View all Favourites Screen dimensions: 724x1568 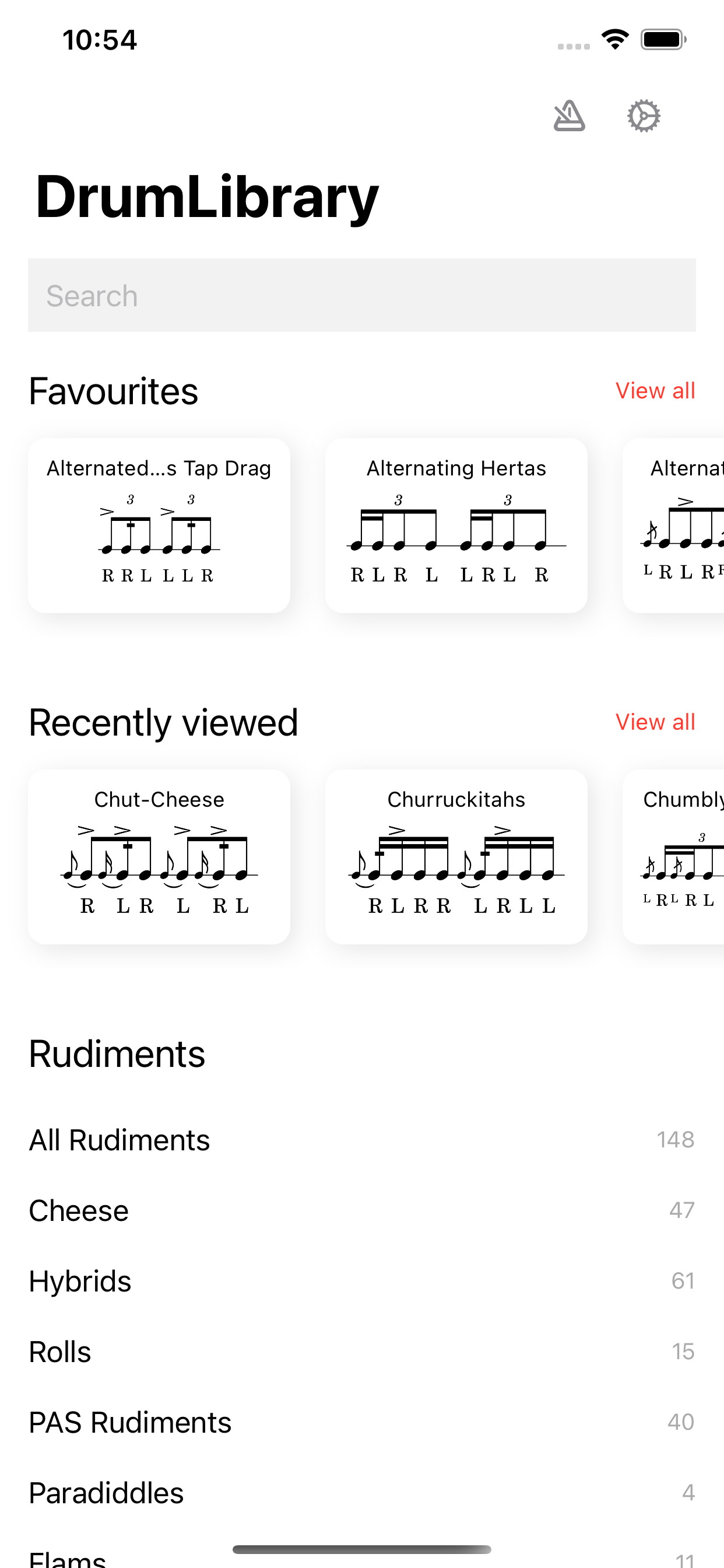656,390
